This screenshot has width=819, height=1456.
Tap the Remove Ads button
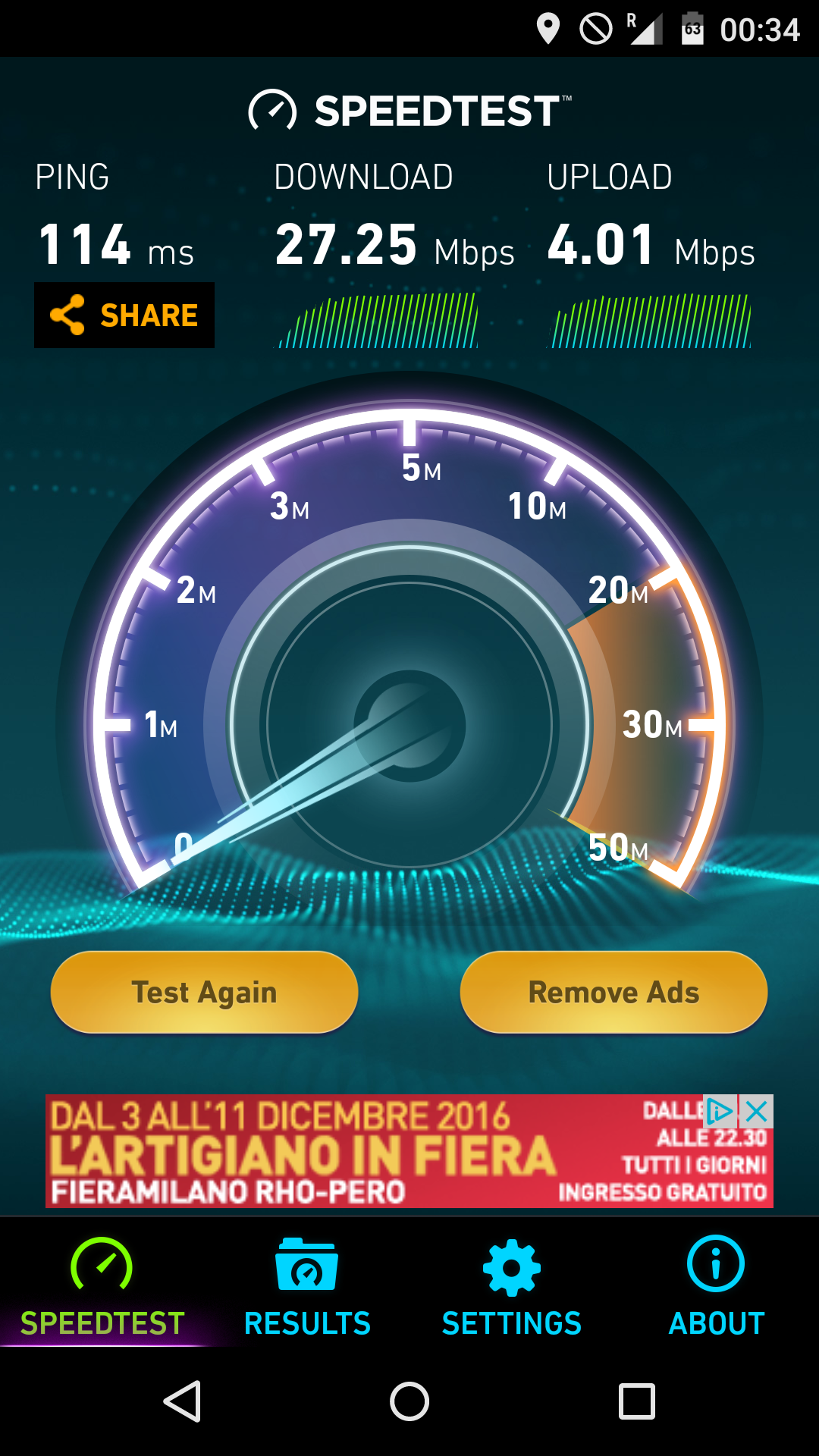click(613, 992)
